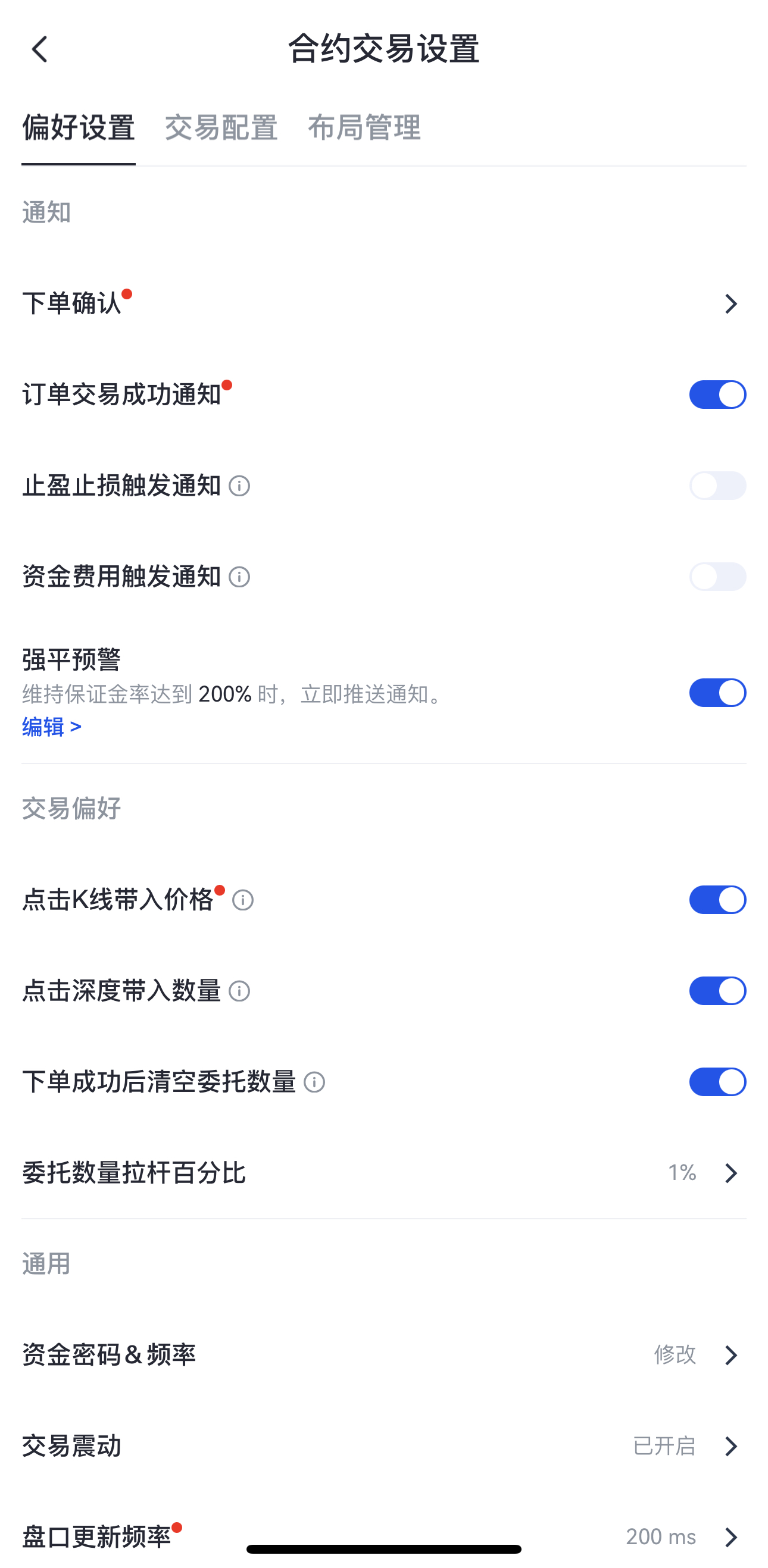The height and width of the screenshot is (1568, 768).
Task: Open the 交易震动 setting
Action: (383, 1445)
